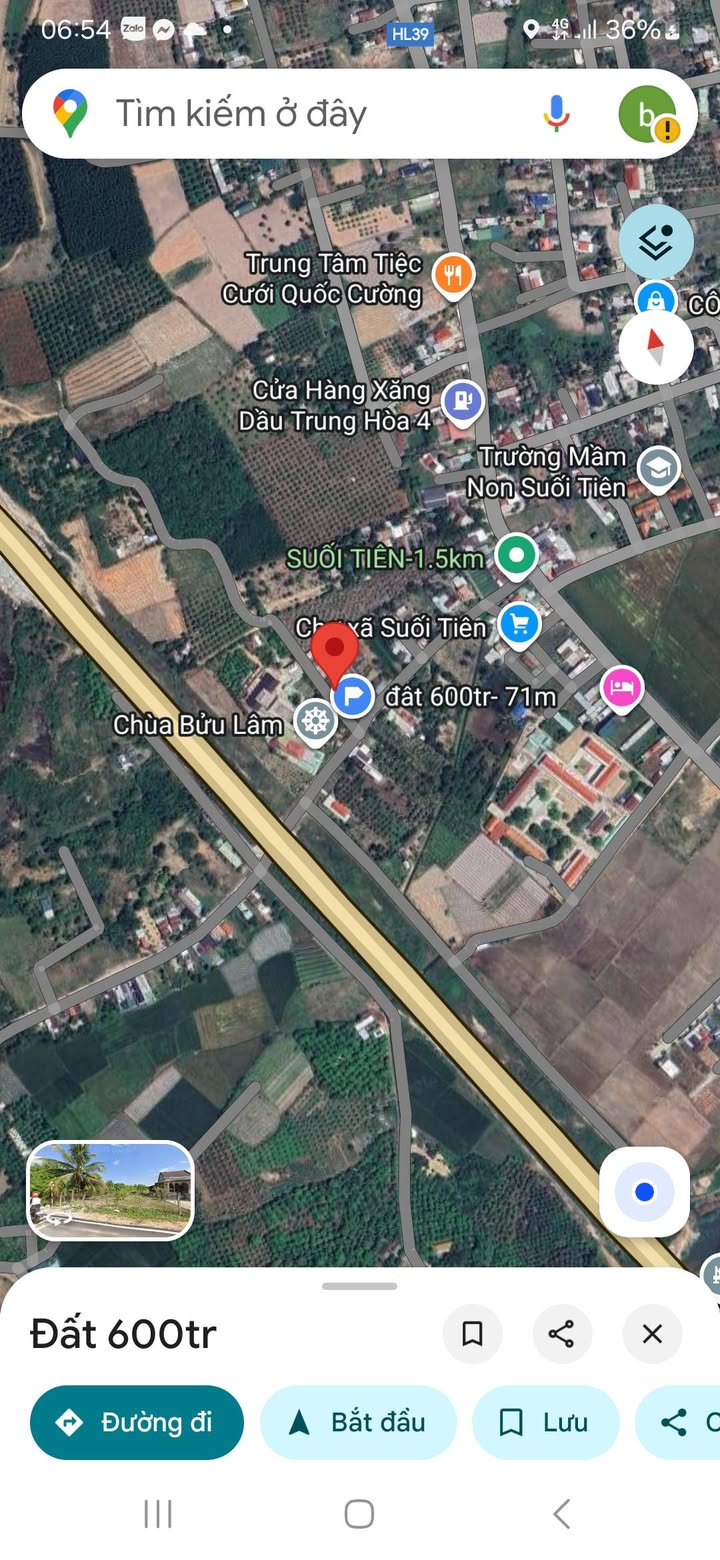
Task: Open the map layers selector
Action: click(x=655, y=242)
